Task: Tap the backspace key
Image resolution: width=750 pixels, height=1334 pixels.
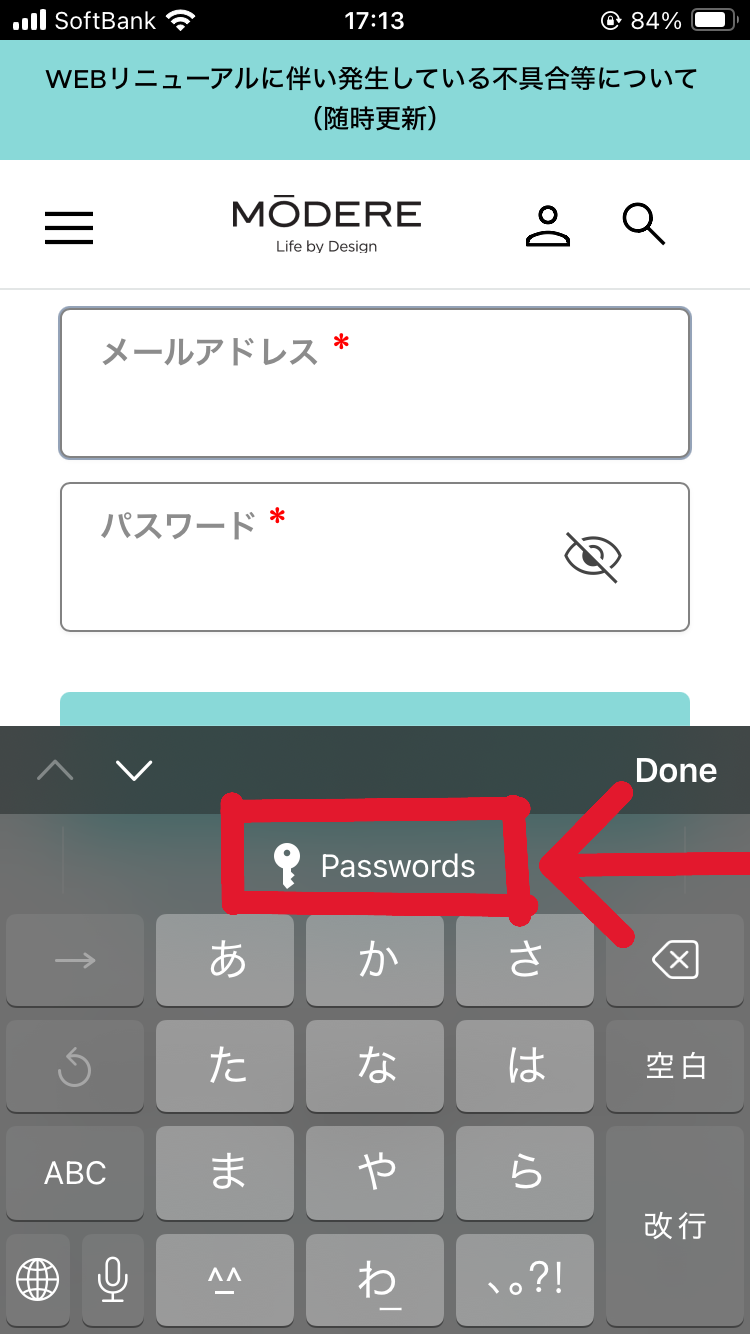Action: [x=675, y=961]
